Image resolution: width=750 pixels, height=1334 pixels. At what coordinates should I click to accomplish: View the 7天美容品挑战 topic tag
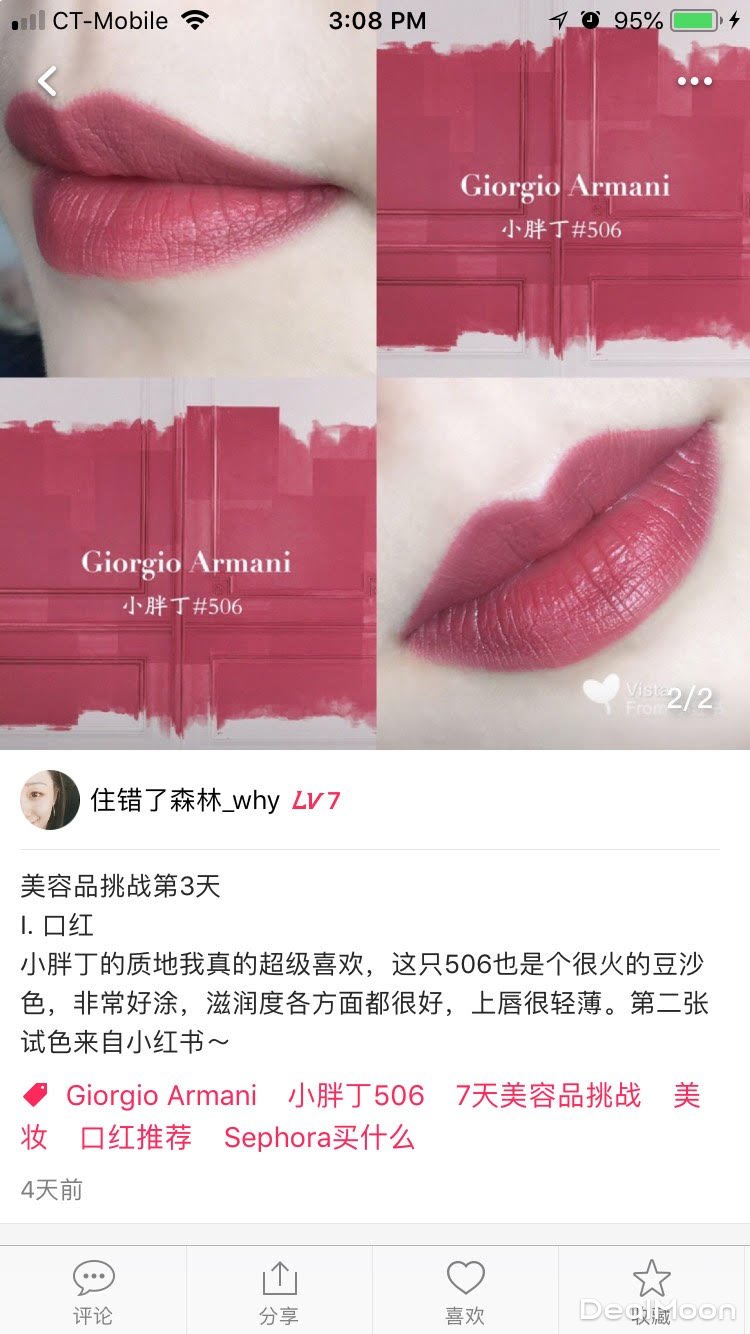pos(548,1096)
